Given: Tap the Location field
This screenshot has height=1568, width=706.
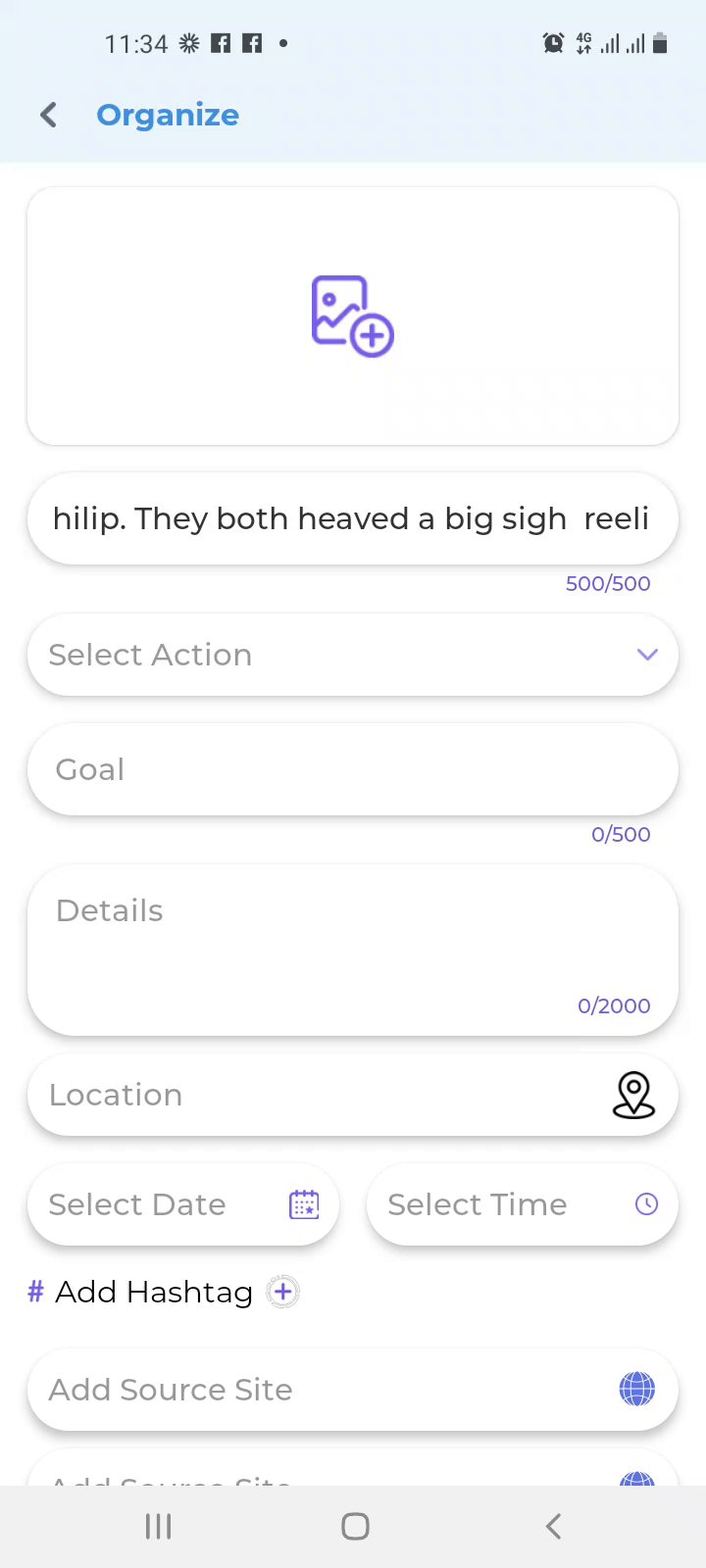Looking at the screenshot, I should coord(314,1095).
